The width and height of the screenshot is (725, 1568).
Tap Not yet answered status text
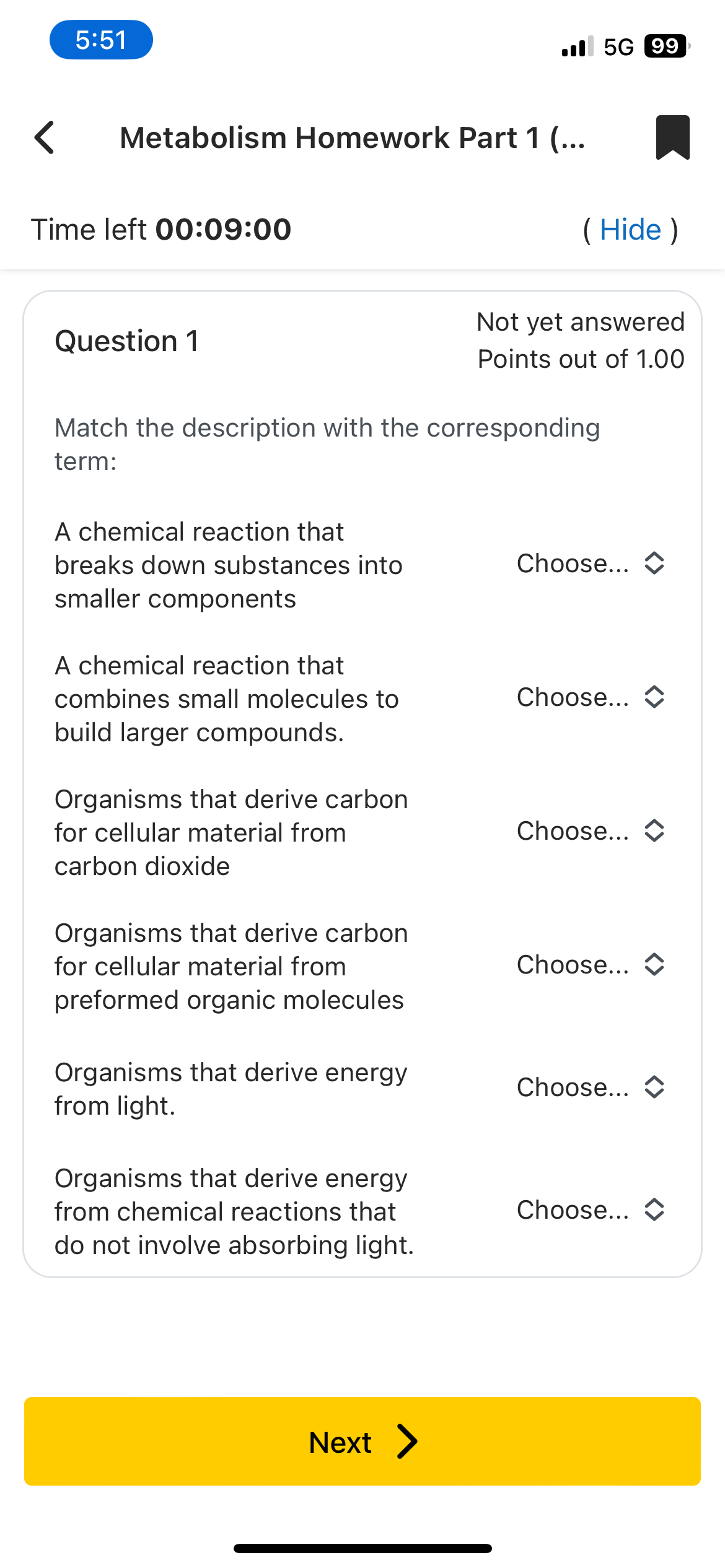pyautogui.click(x=581, y=321)
